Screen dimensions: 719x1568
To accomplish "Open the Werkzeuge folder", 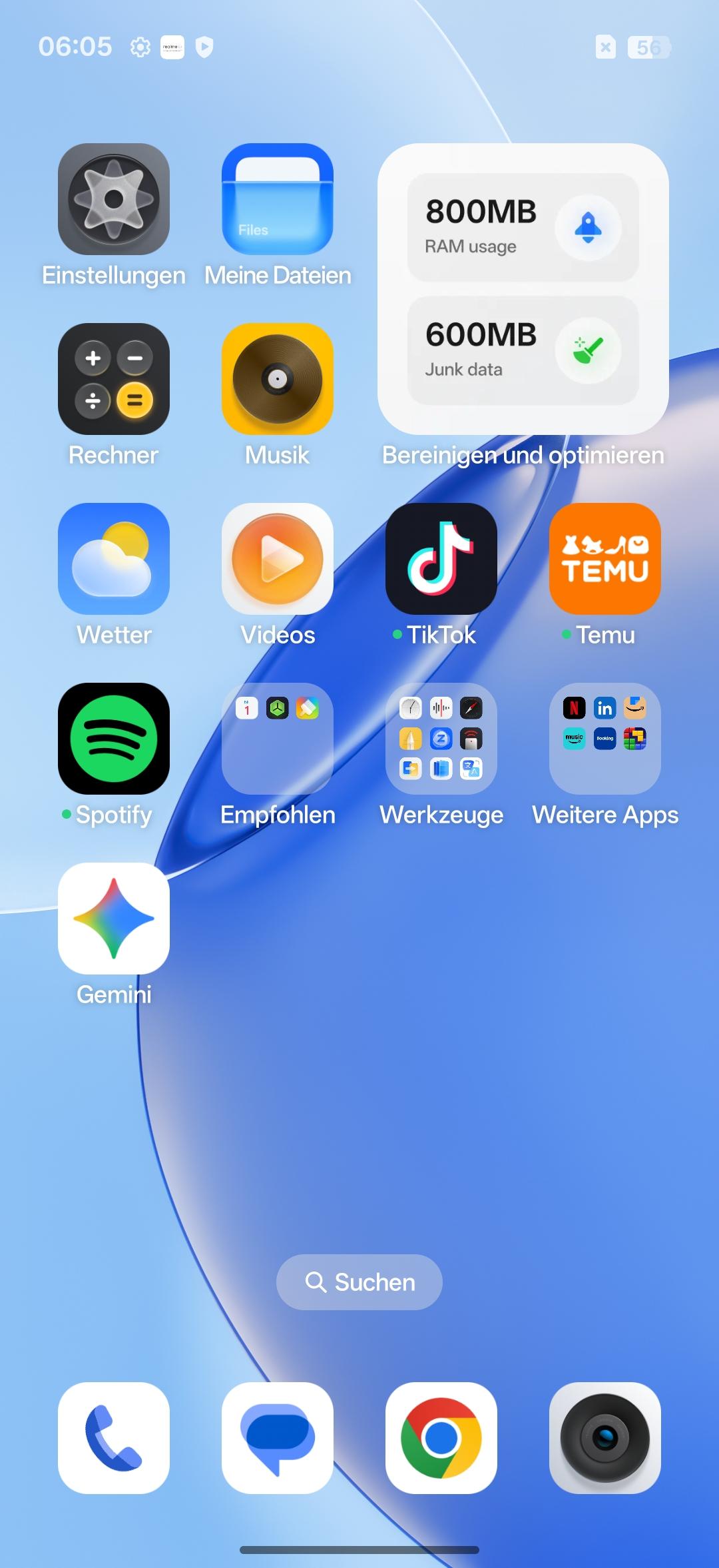I will pyautogui.click(x=441, y=739).
